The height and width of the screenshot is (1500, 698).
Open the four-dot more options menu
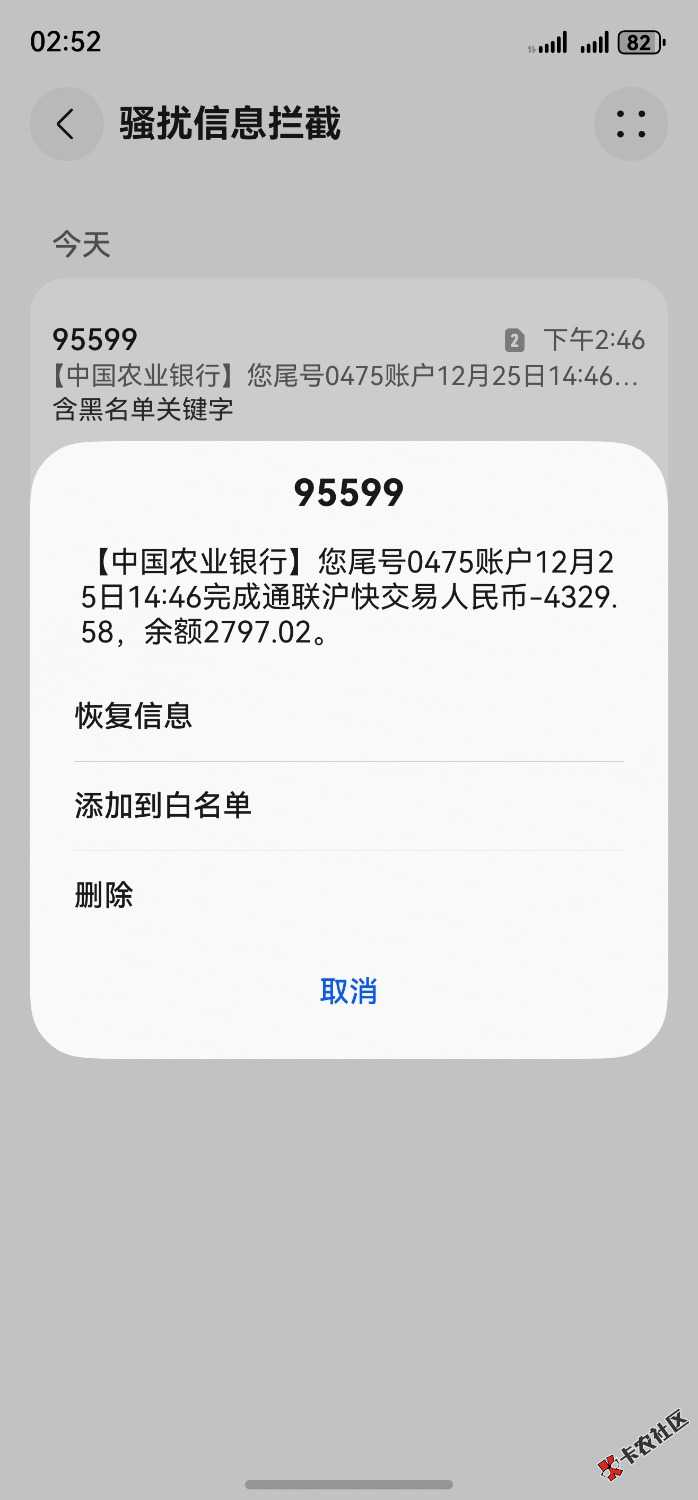click(631, 124)
